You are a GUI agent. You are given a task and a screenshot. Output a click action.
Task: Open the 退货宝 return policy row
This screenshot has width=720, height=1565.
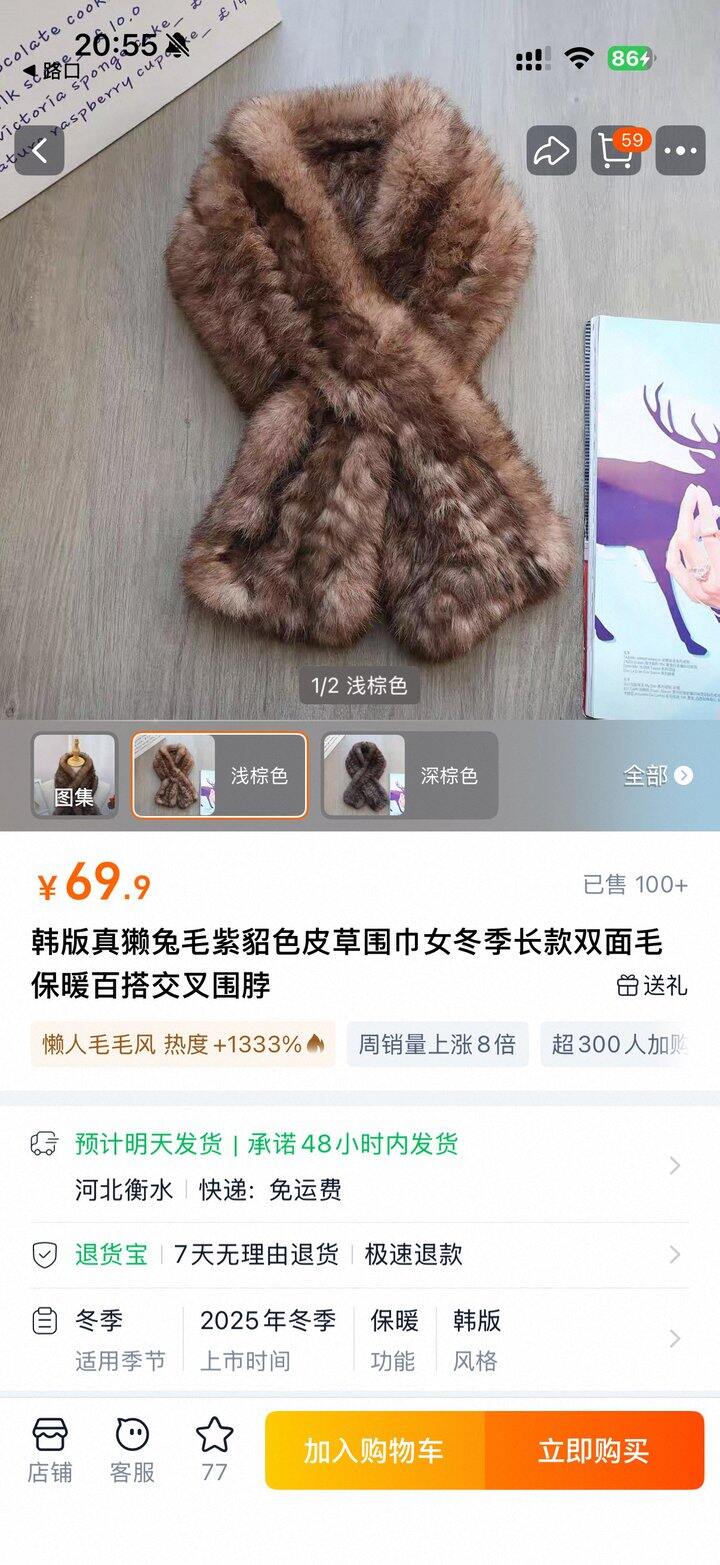tap(360, 1254)
